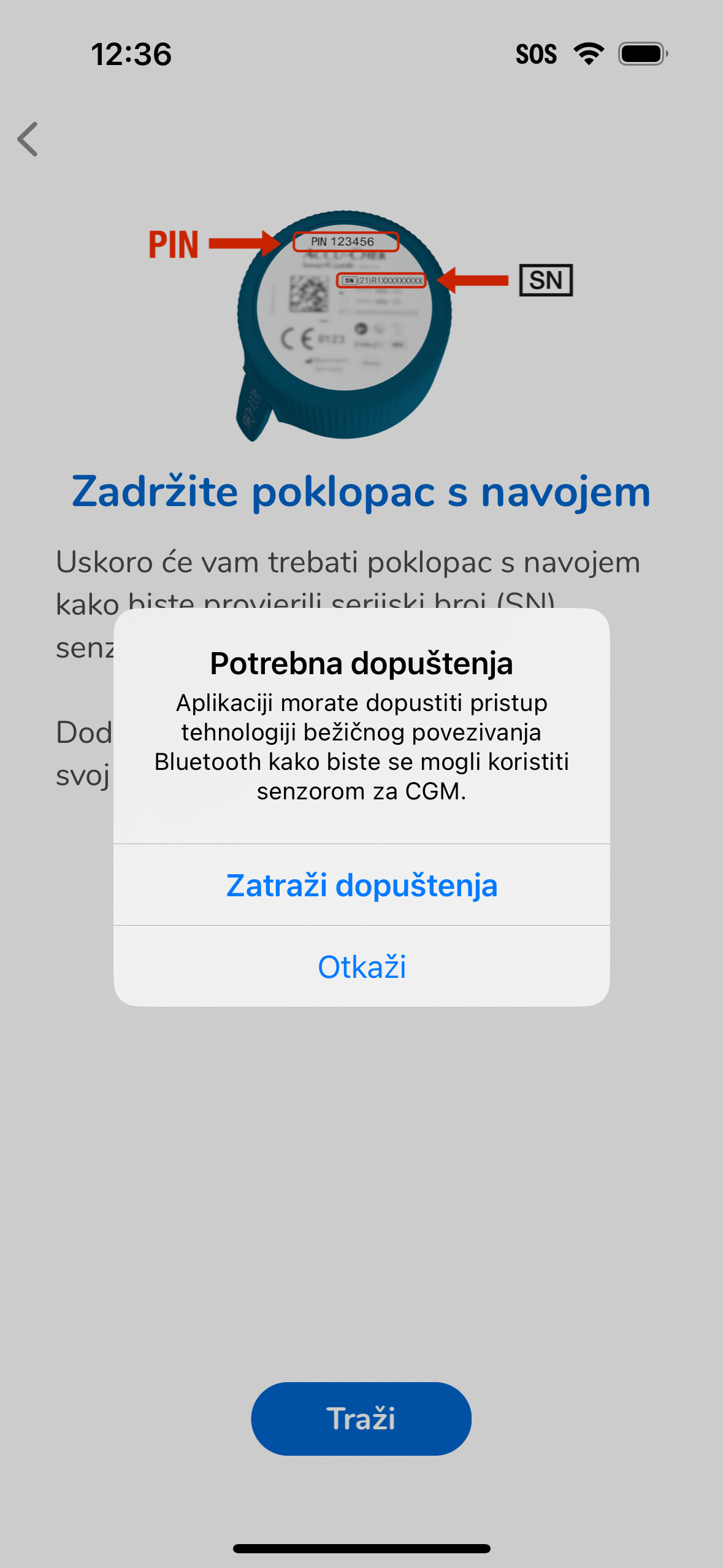Tap Zatraži dopuštenja to request permissions

tap(361, 885)
